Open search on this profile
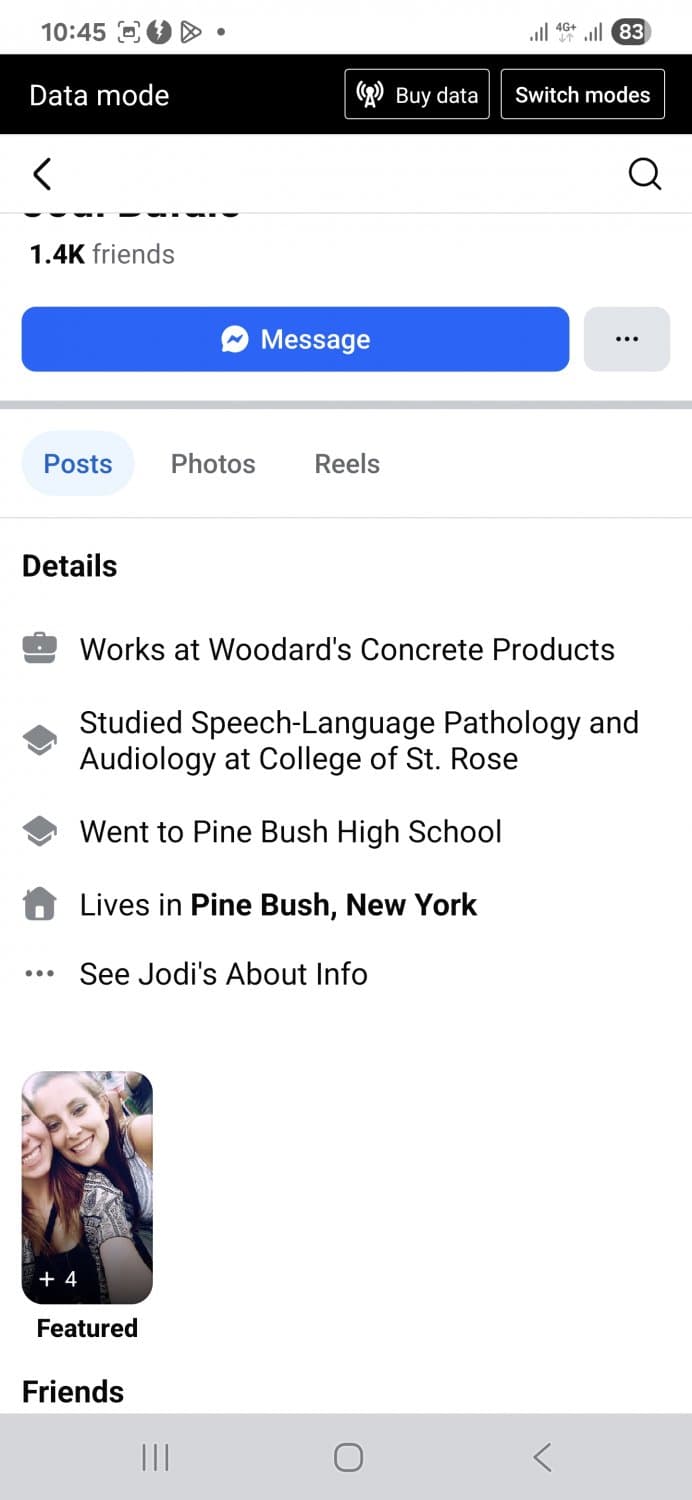This screenshot has height=1500, width=692. coord(644,174)
